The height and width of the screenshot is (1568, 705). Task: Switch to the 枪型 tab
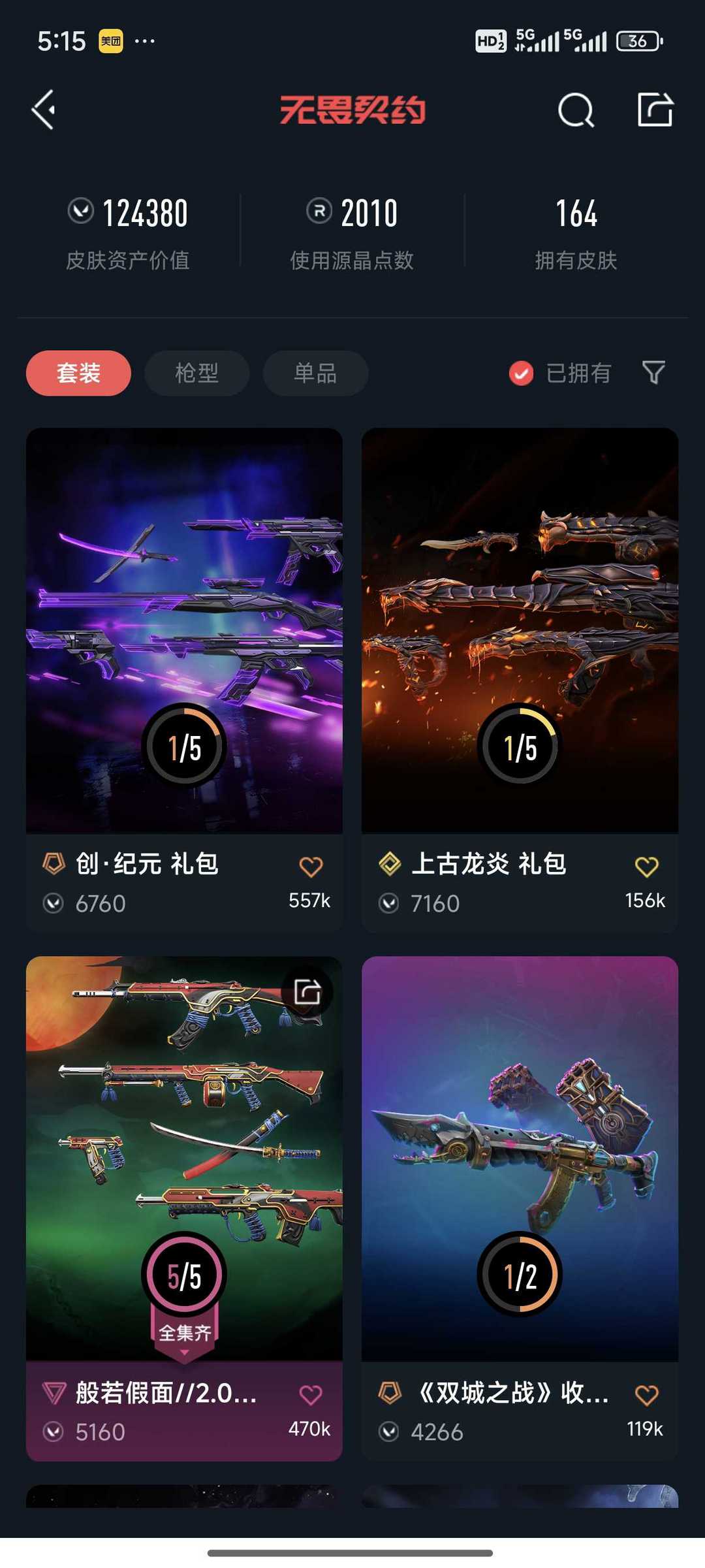click(196, 374)
